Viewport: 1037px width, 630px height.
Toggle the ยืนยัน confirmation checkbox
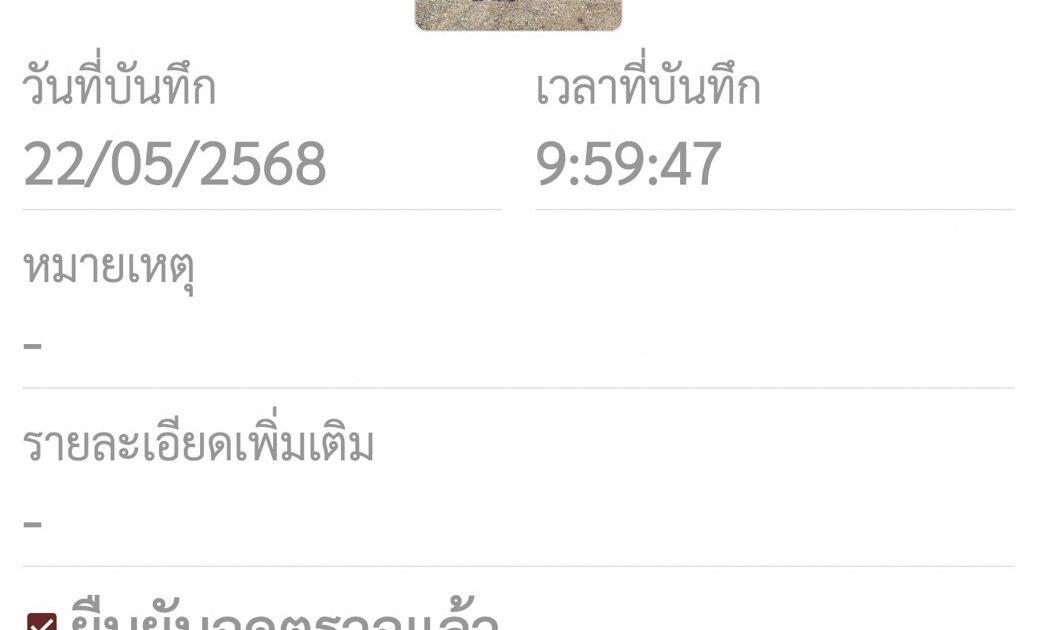pyautogui.click(x=42, y=622)
